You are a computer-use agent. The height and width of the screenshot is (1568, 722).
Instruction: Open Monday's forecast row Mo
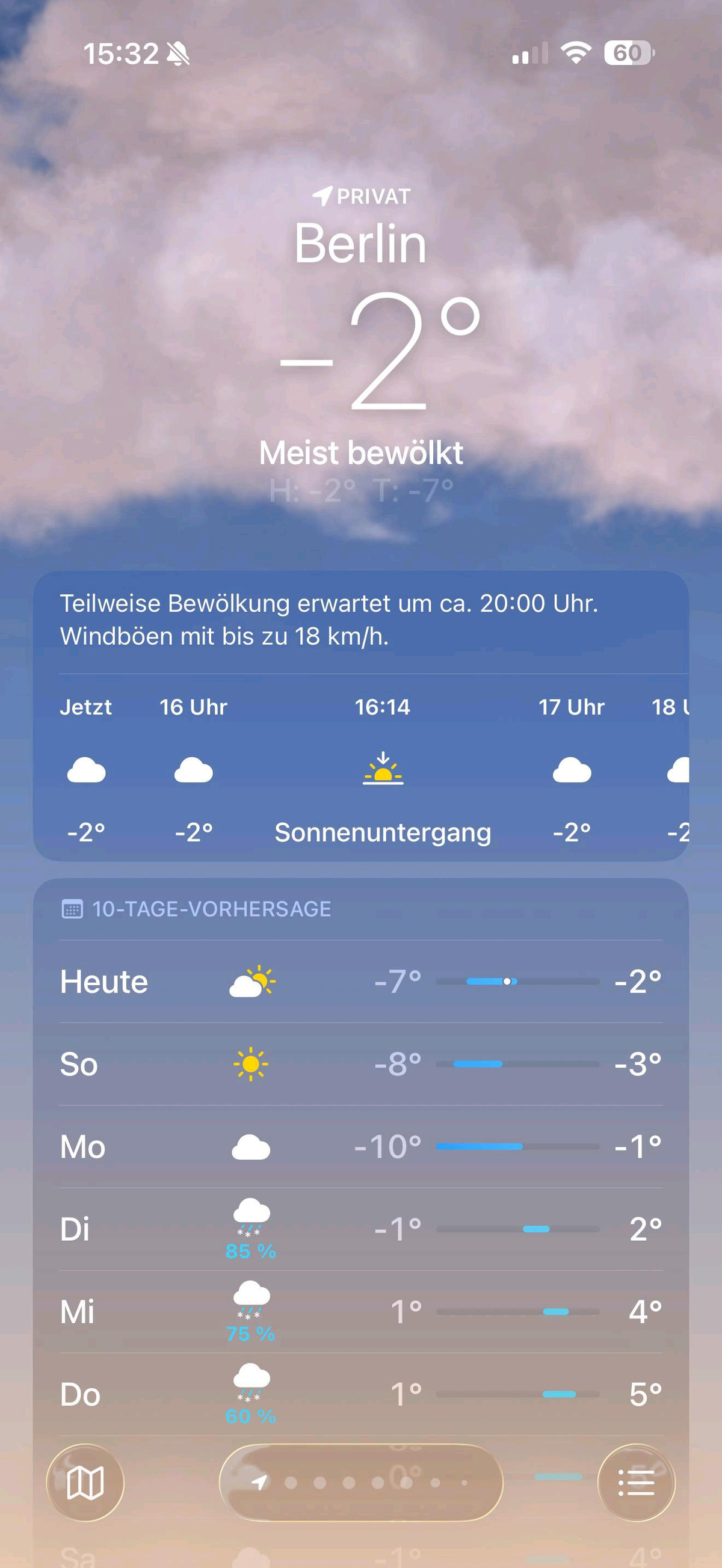(360, 1147)
